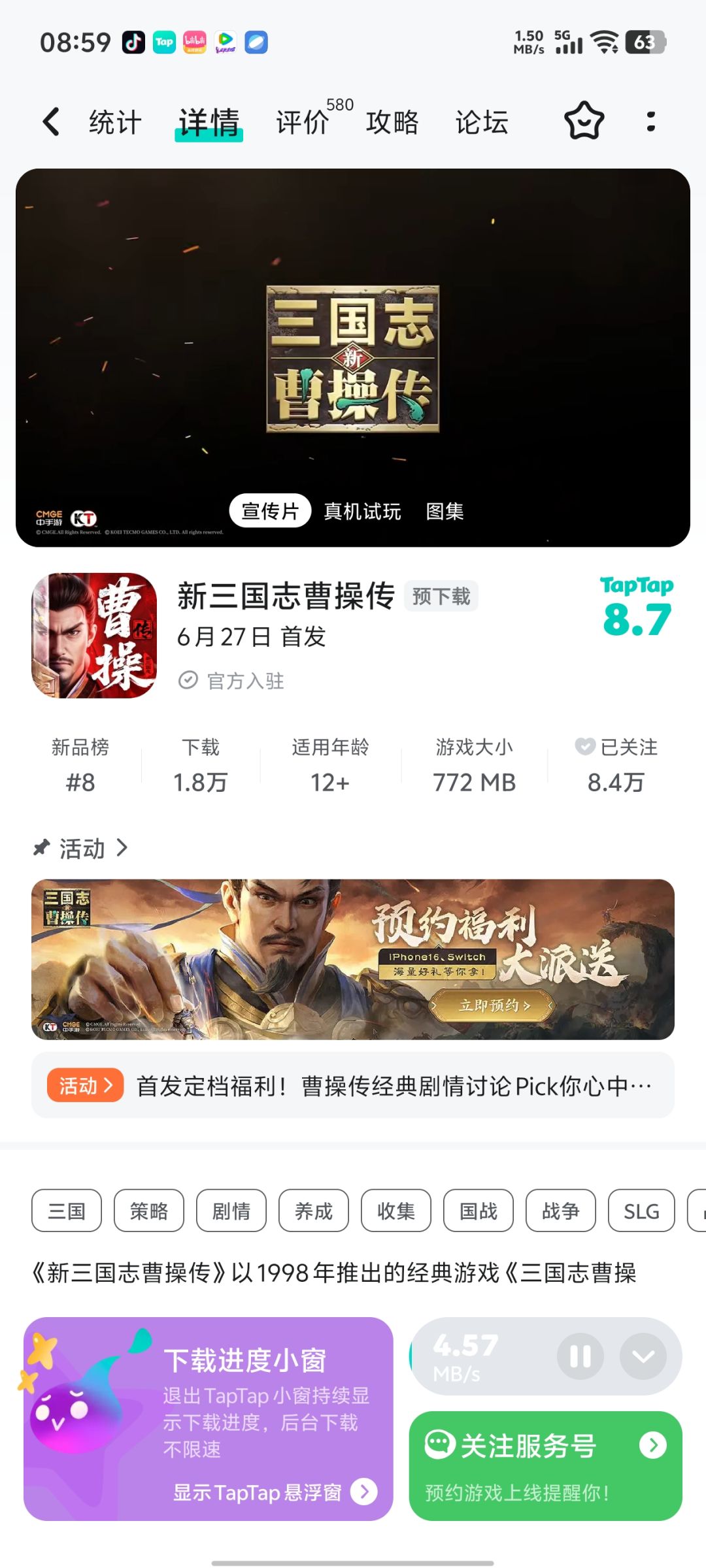Select the 宣传片 media chip
706x1568 pixels.
coord(270,510)
